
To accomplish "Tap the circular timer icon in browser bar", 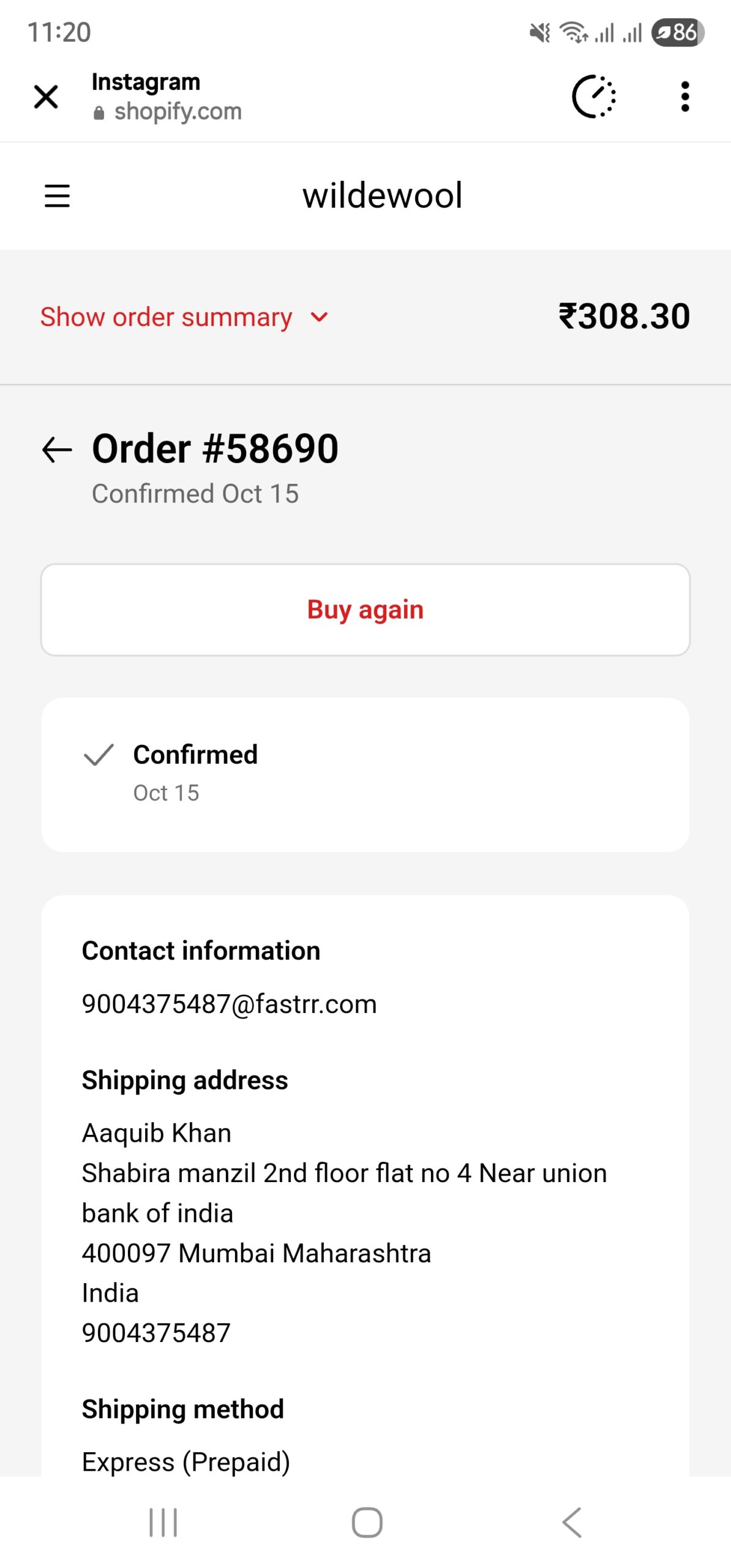I will point(593,97).
